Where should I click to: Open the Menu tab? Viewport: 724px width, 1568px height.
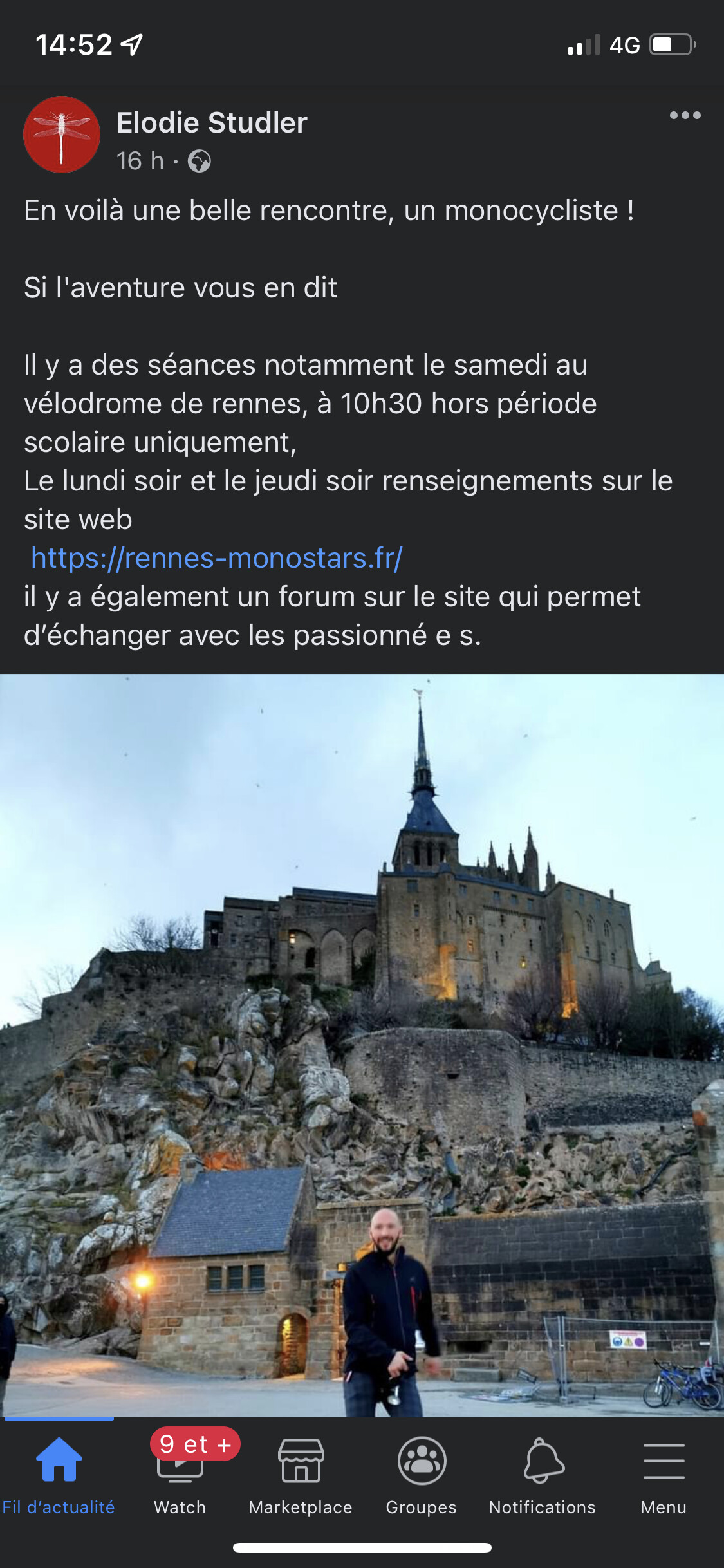664,1474
